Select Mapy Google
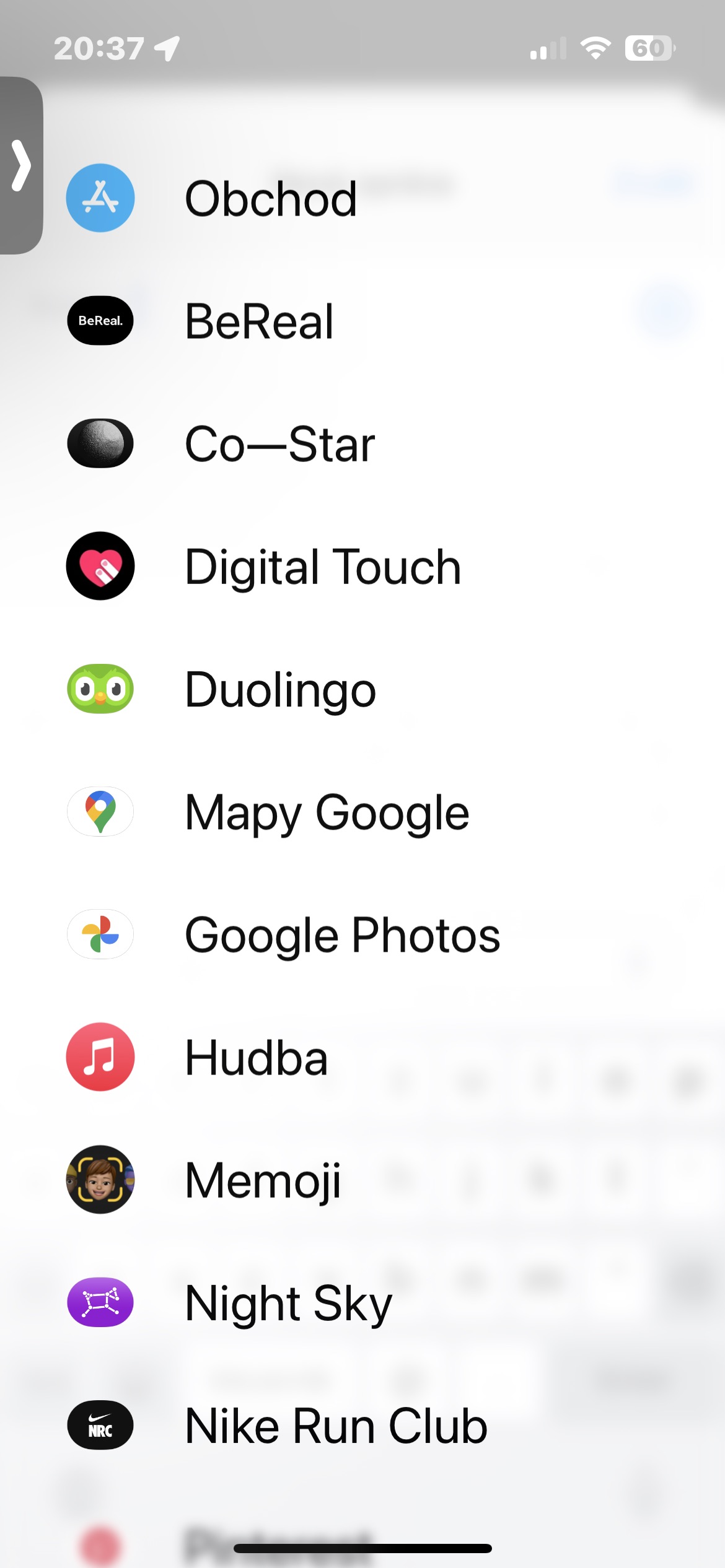 [x=362, y=811]
